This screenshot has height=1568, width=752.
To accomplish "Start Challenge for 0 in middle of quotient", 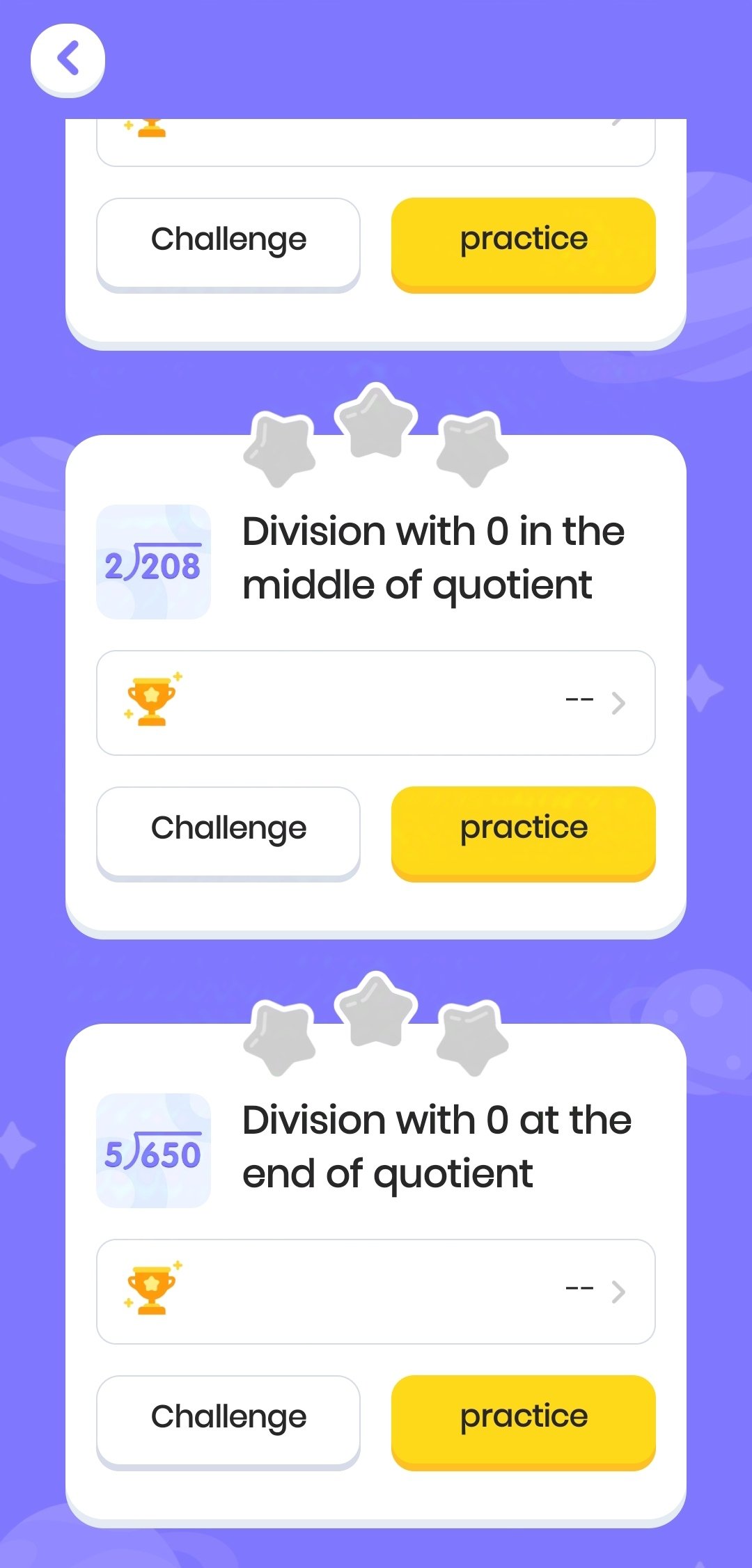I will 228,833.
